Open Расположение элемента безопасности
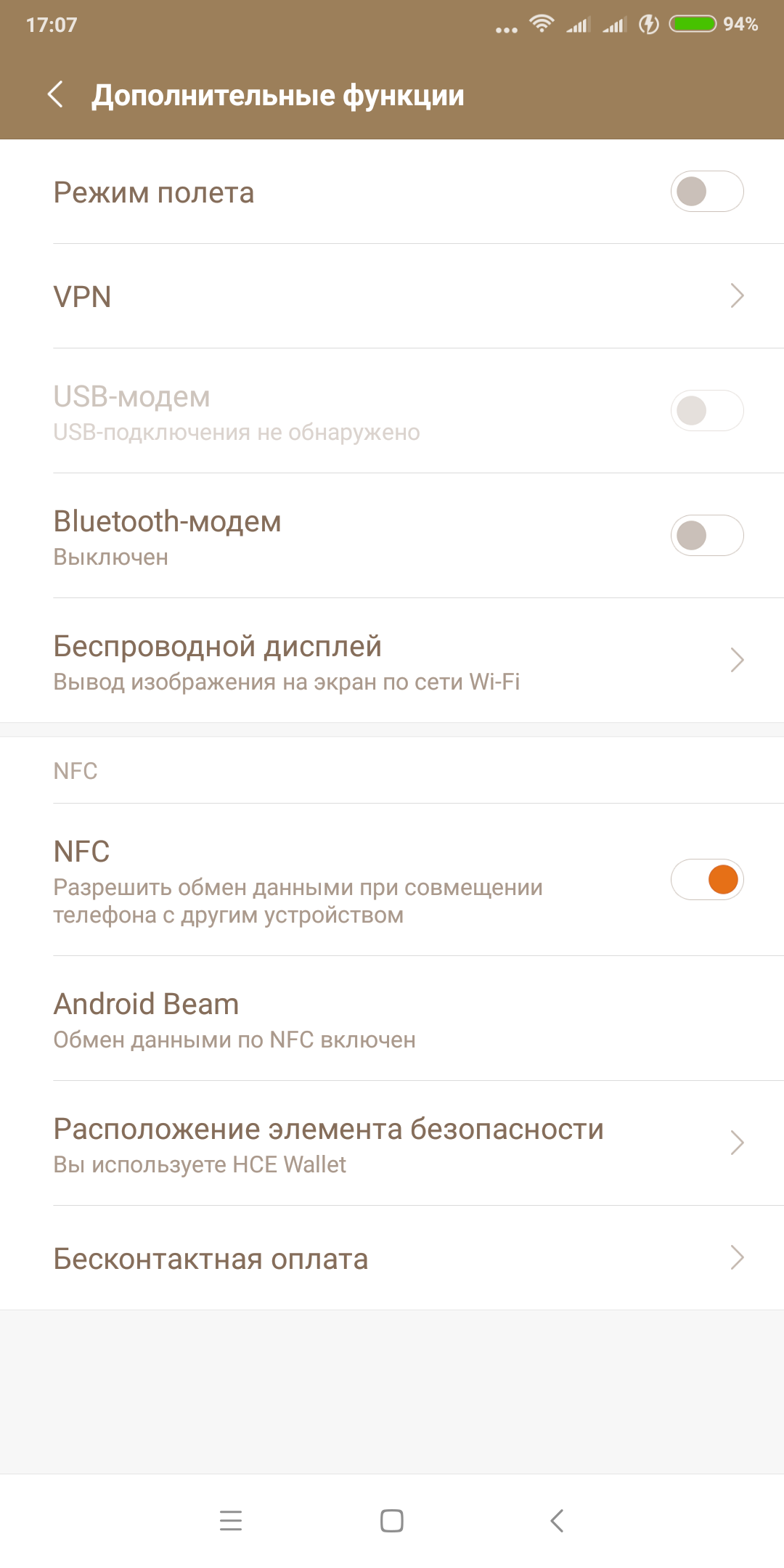This screenshot has width=784, height=1568. point(392,1144)
